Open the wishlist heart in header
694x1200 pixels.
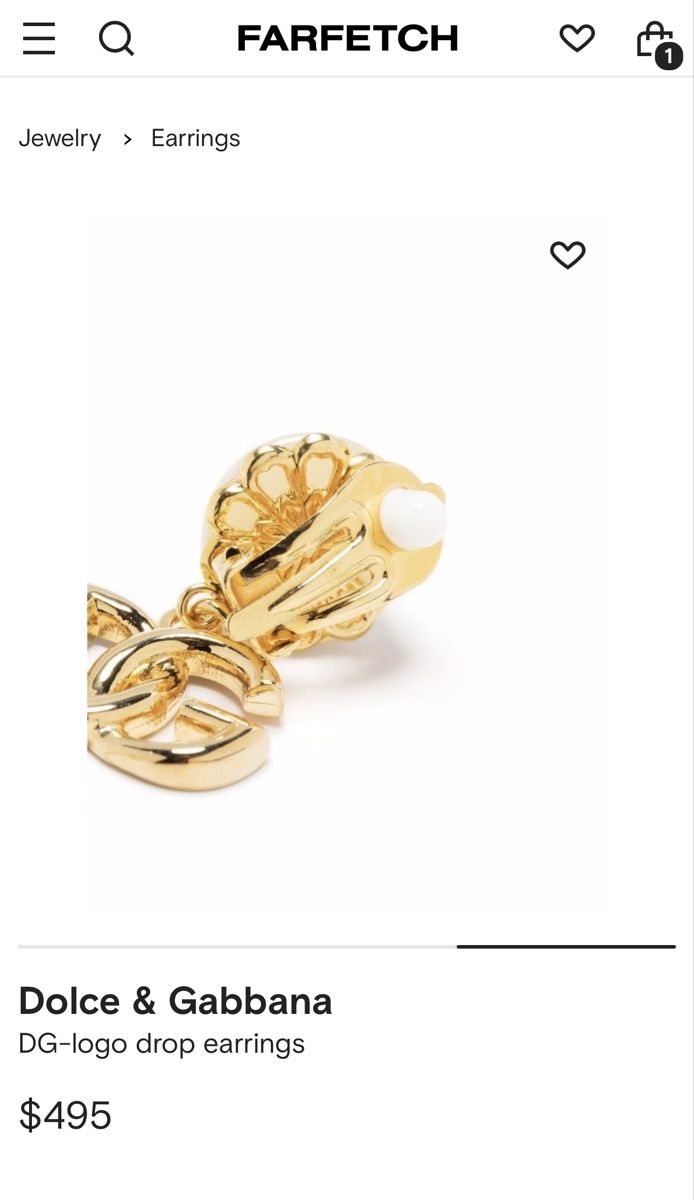click(x=577, y=39)
